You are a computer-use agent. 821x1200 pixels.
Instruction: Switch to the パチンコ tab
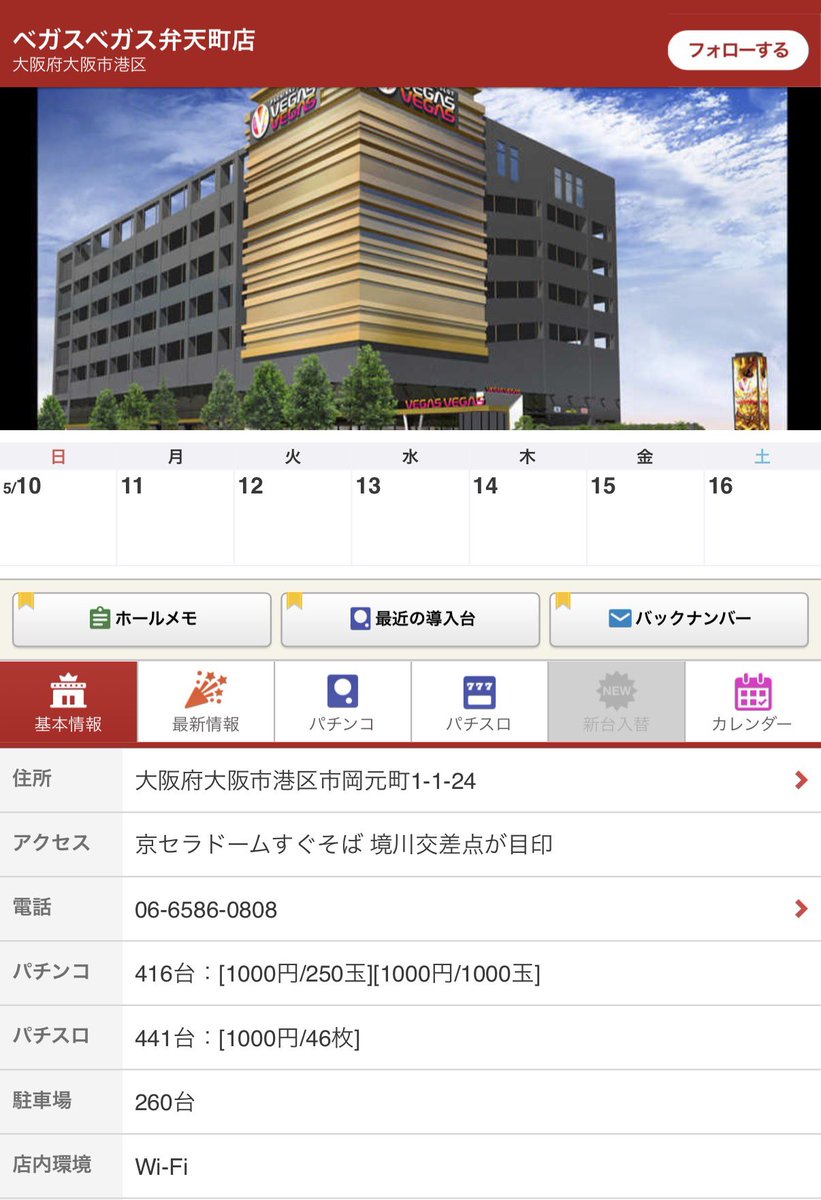343,702
